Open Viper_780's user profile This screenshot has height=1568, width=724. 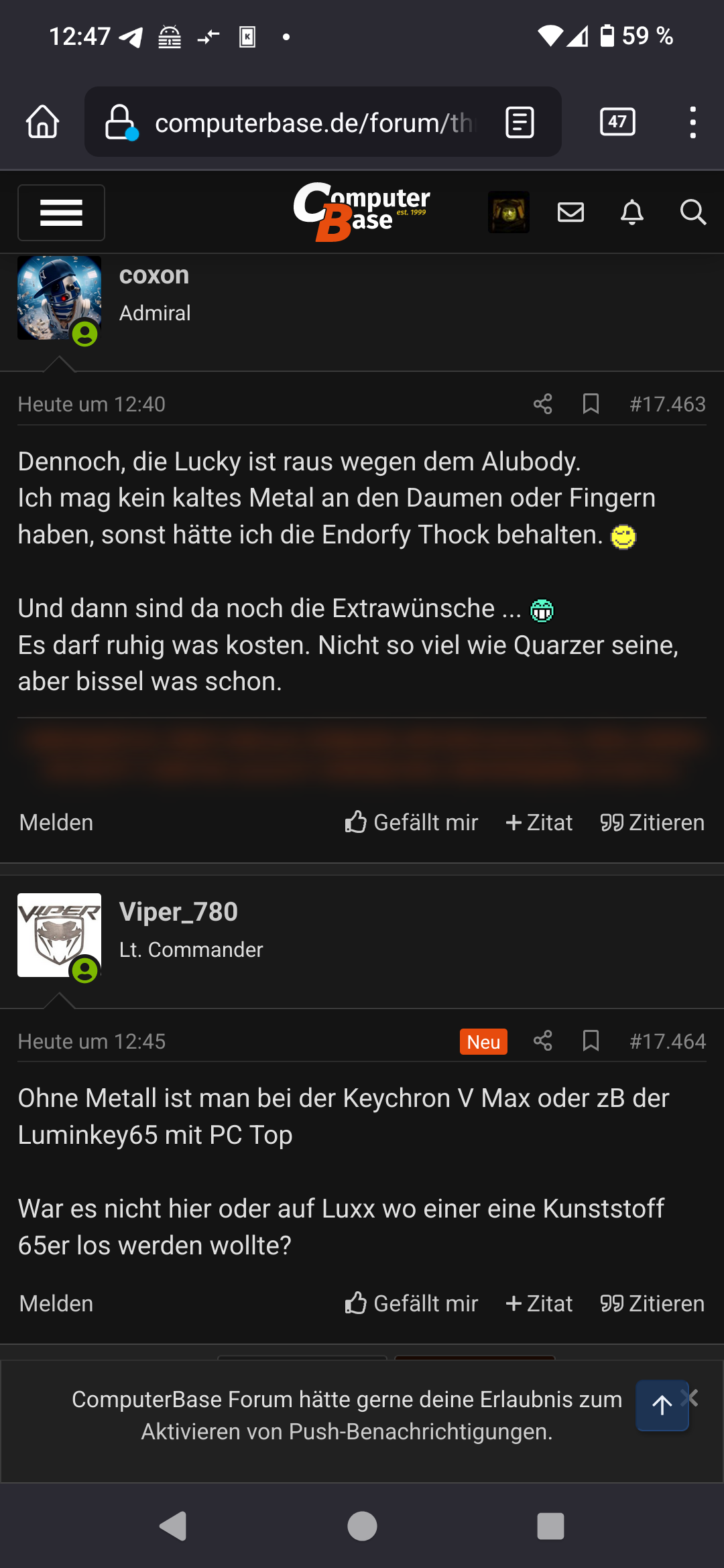coord(178,912)
